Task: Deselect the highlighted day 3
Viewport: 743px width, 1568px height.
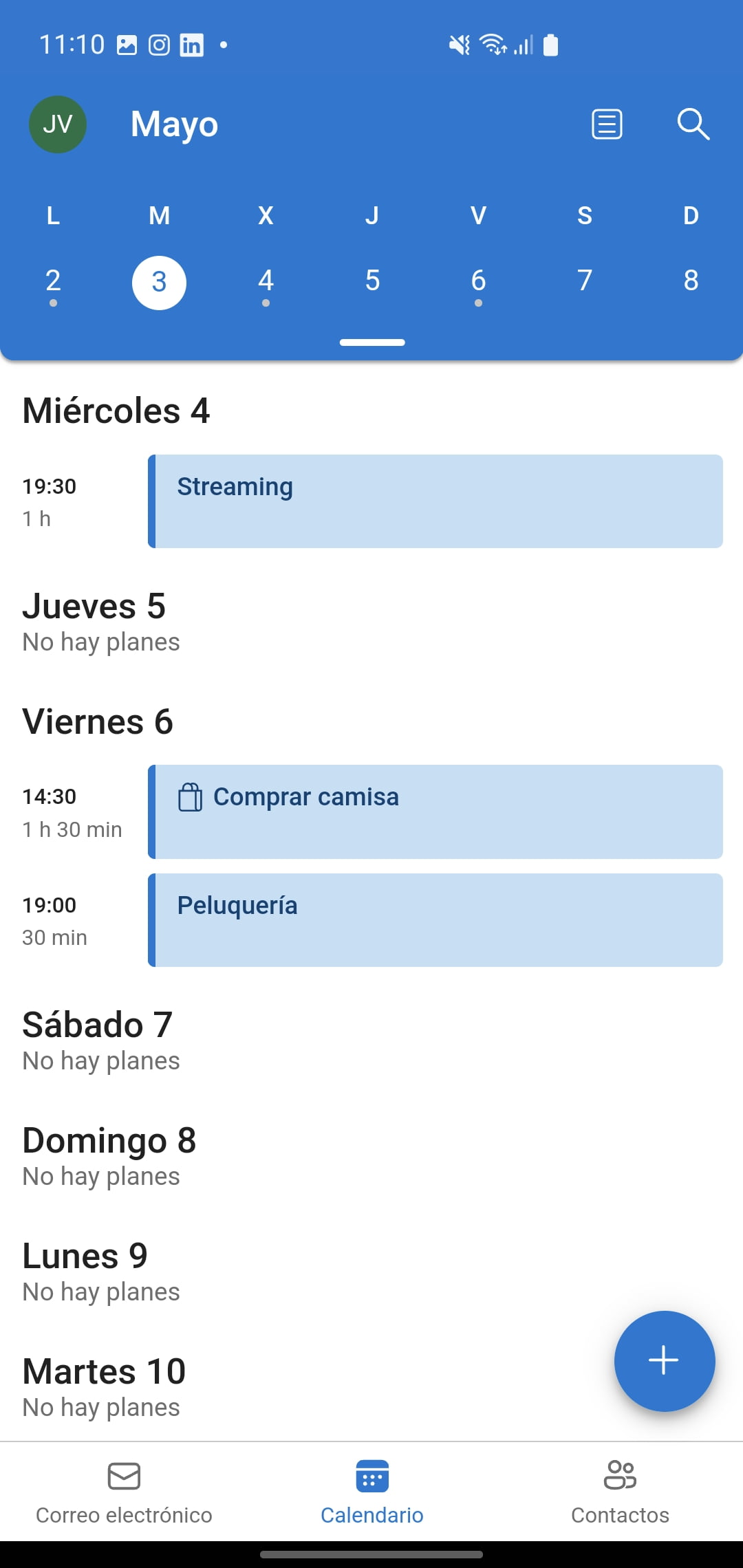Action: pyautogui.click(x=160, y=281)
